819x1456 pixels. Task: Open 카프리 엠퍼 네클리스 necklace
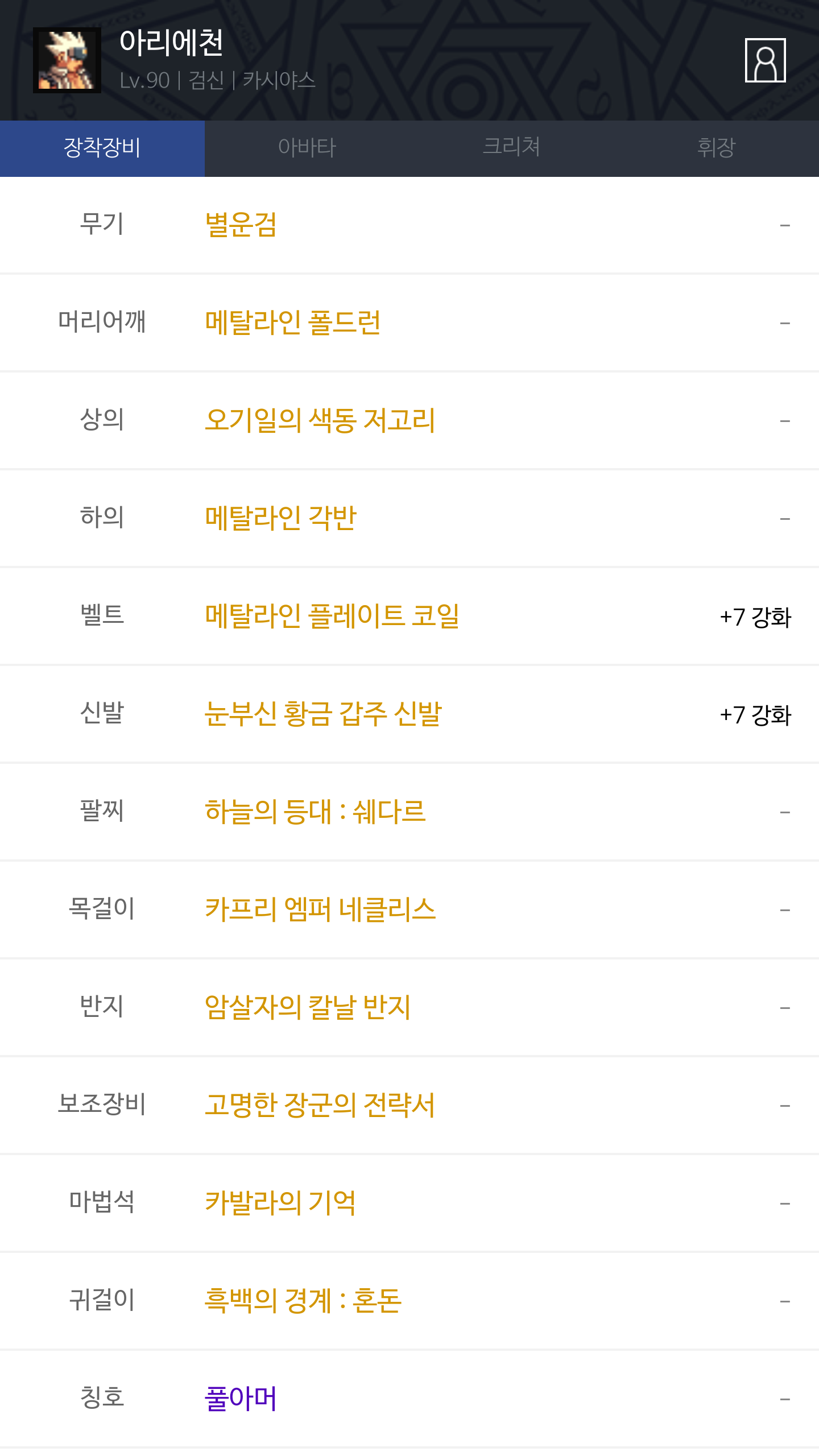320,909
